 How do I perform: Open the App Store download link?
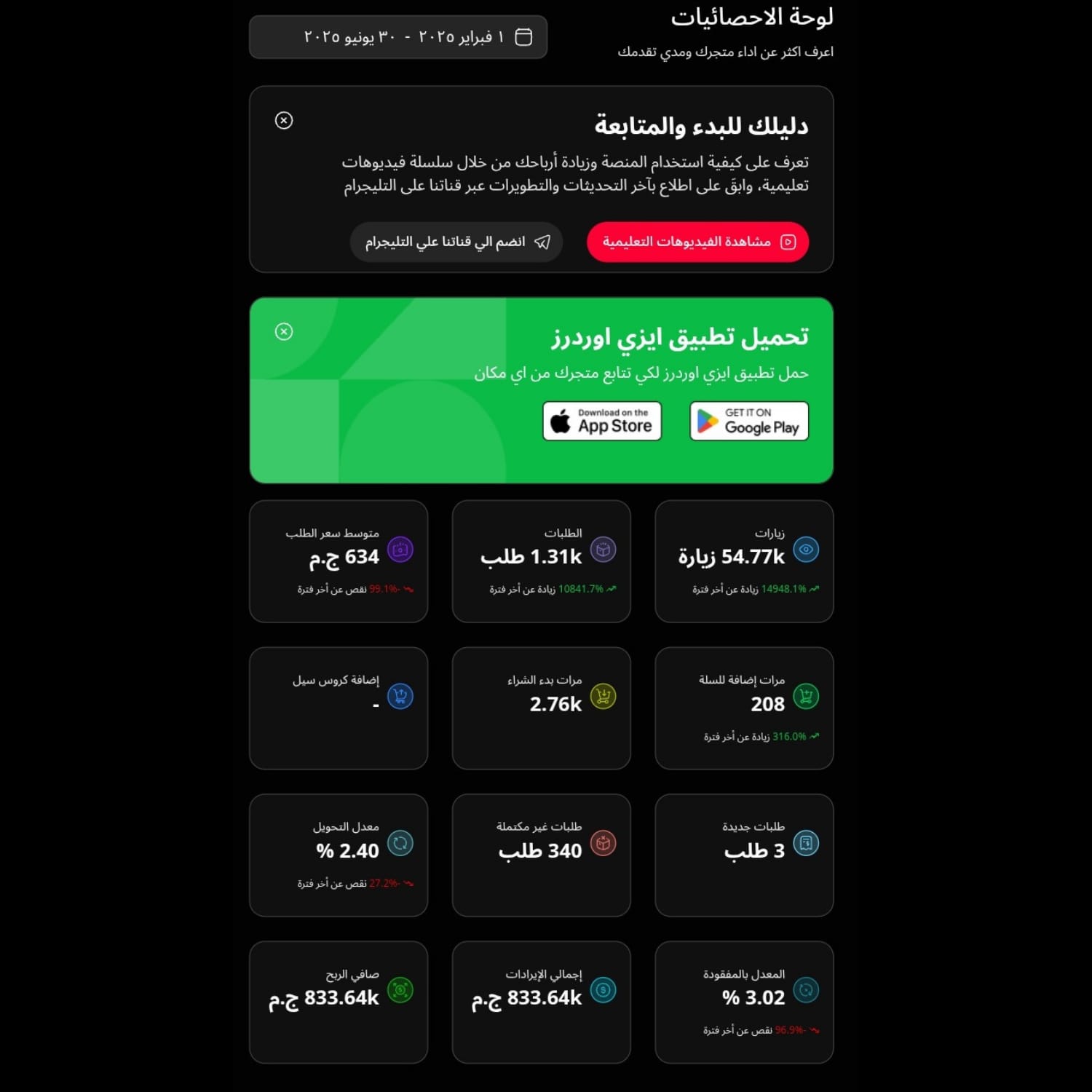[x=601, y=421]
